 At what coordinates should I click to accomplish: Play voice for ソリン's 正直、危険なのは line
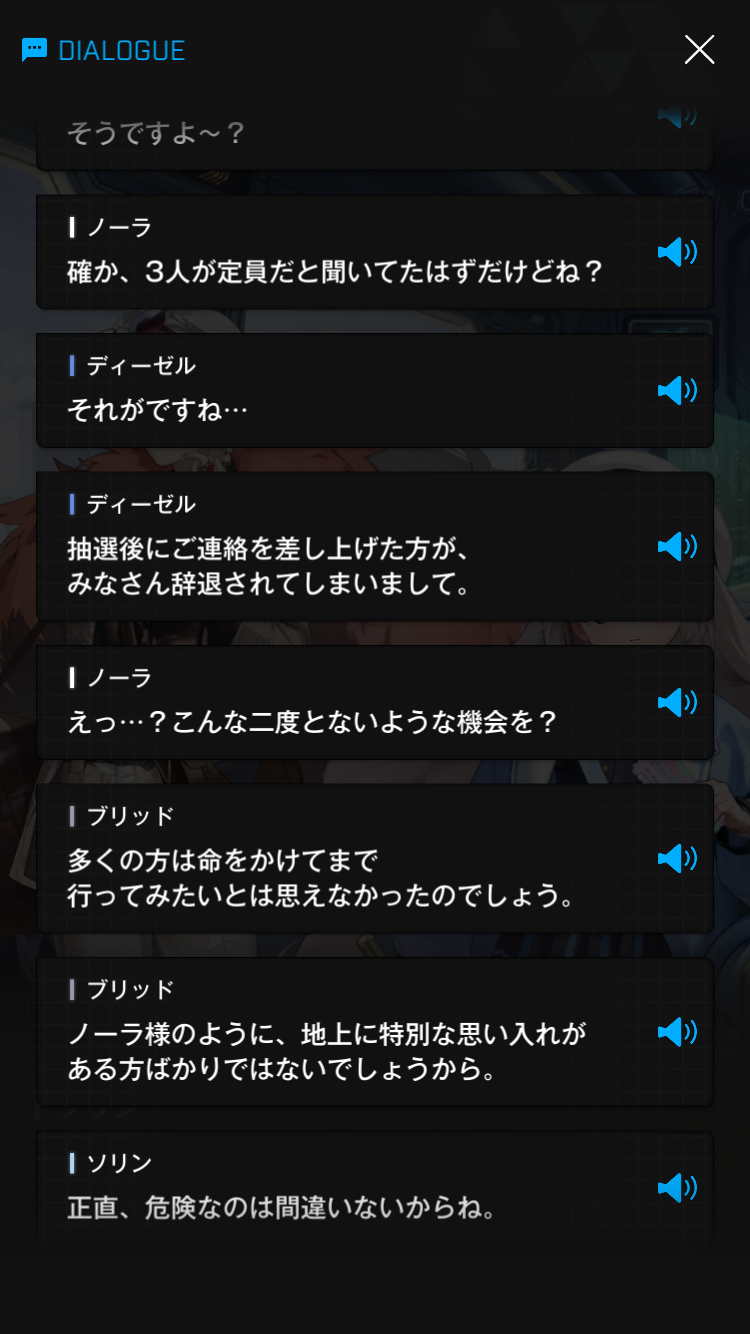[x=677, y=1188]
